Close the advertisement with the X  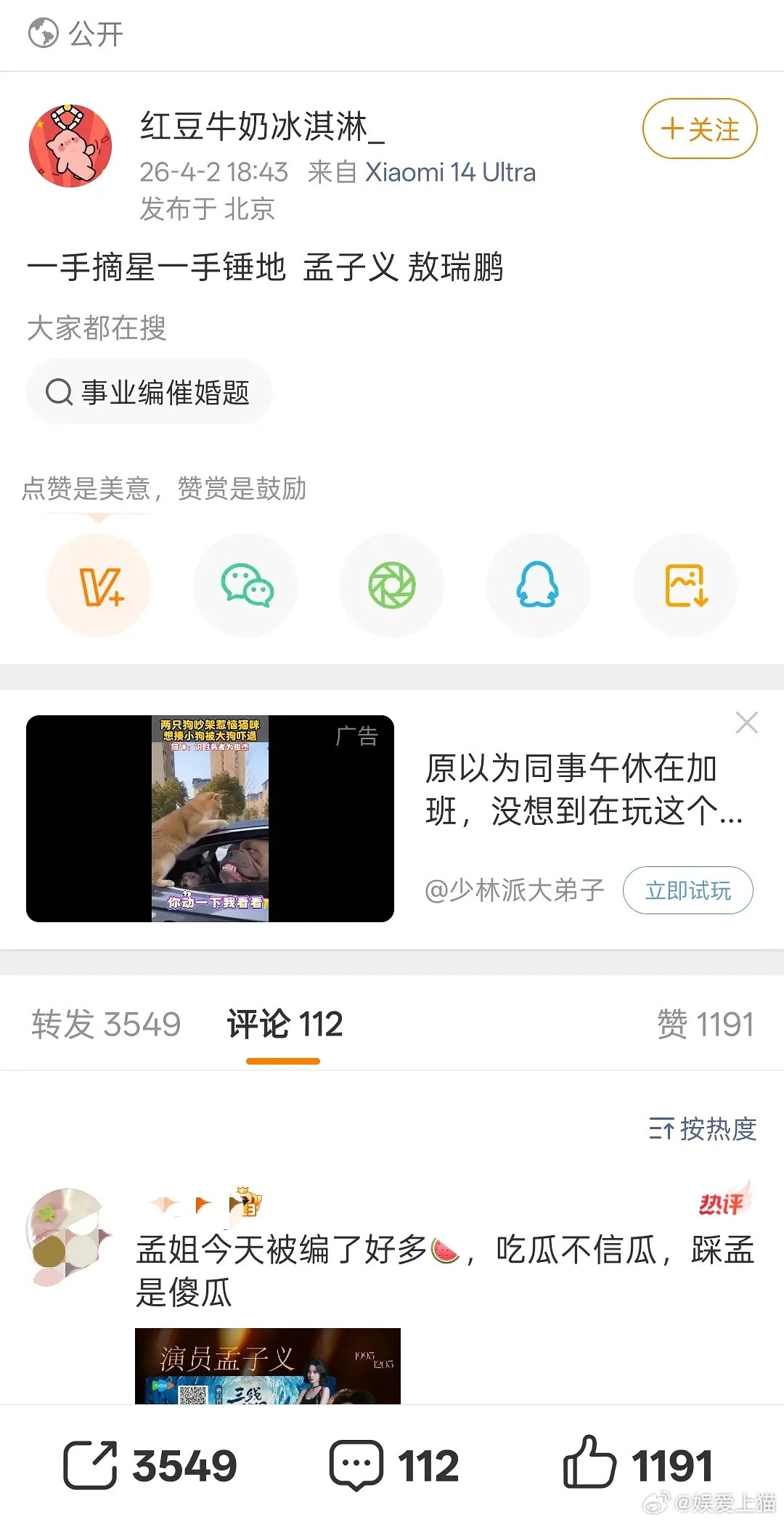[746, 723]
